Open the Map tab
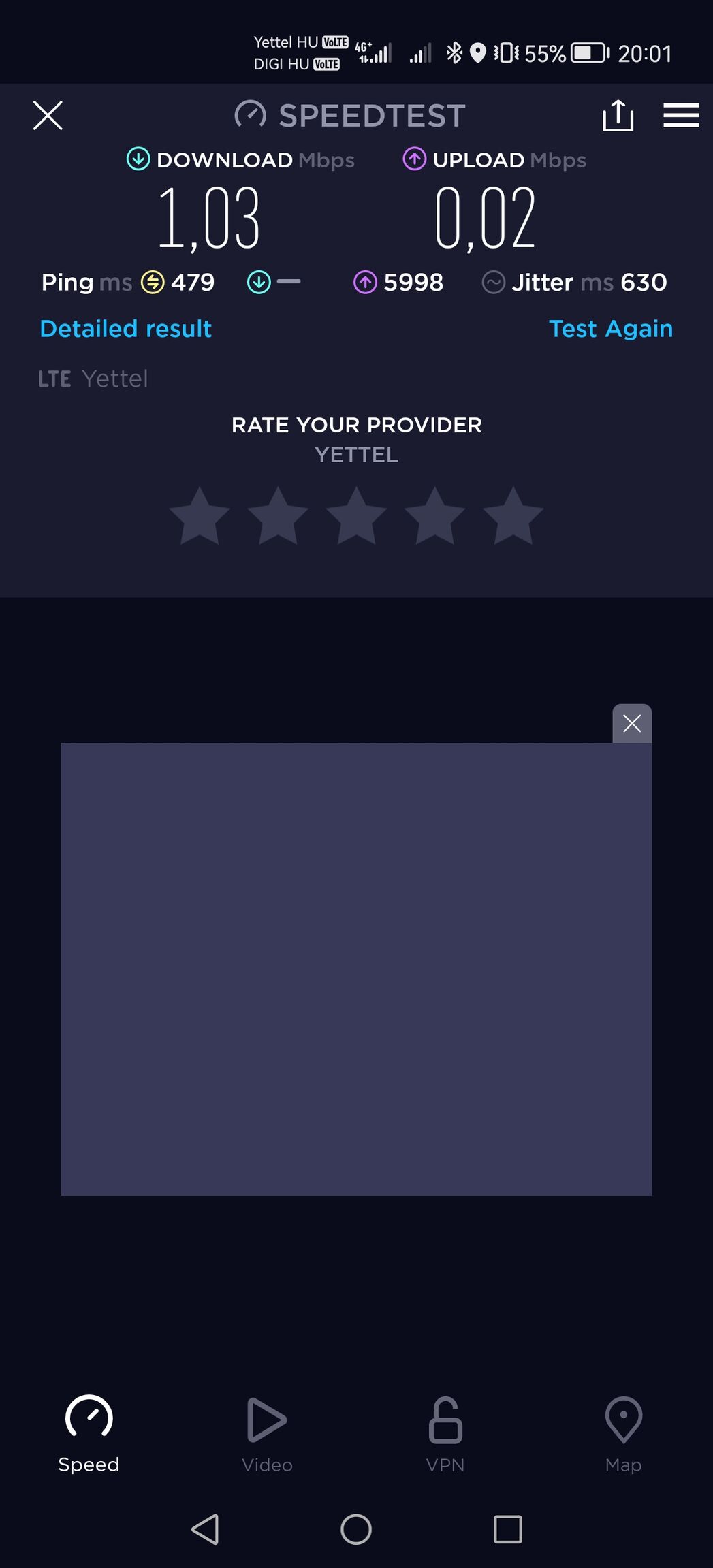 [x=623, y=1435]
